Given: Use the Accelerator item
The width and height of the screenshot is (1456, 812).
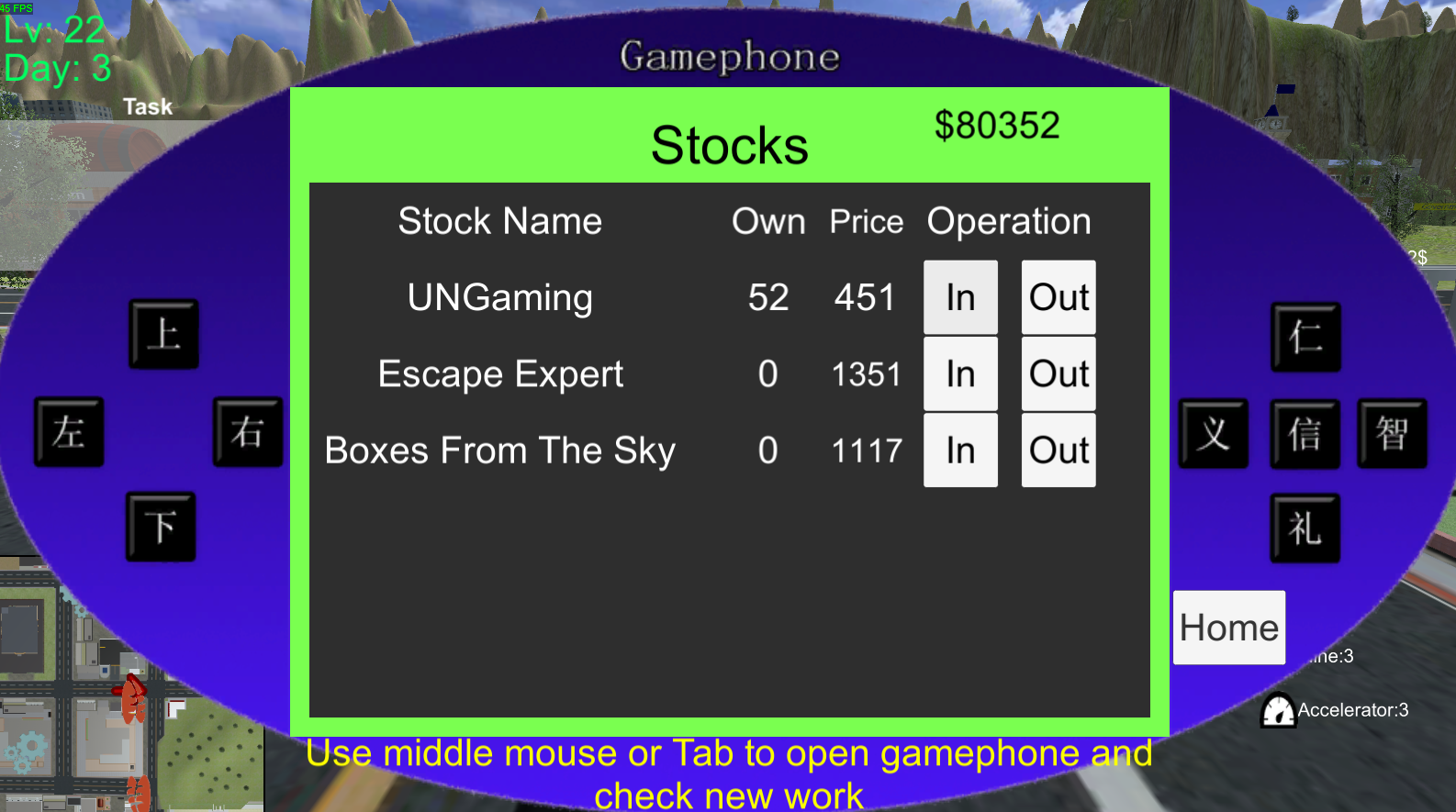Looking at the screenshot, I should [x=1279, y=710].
